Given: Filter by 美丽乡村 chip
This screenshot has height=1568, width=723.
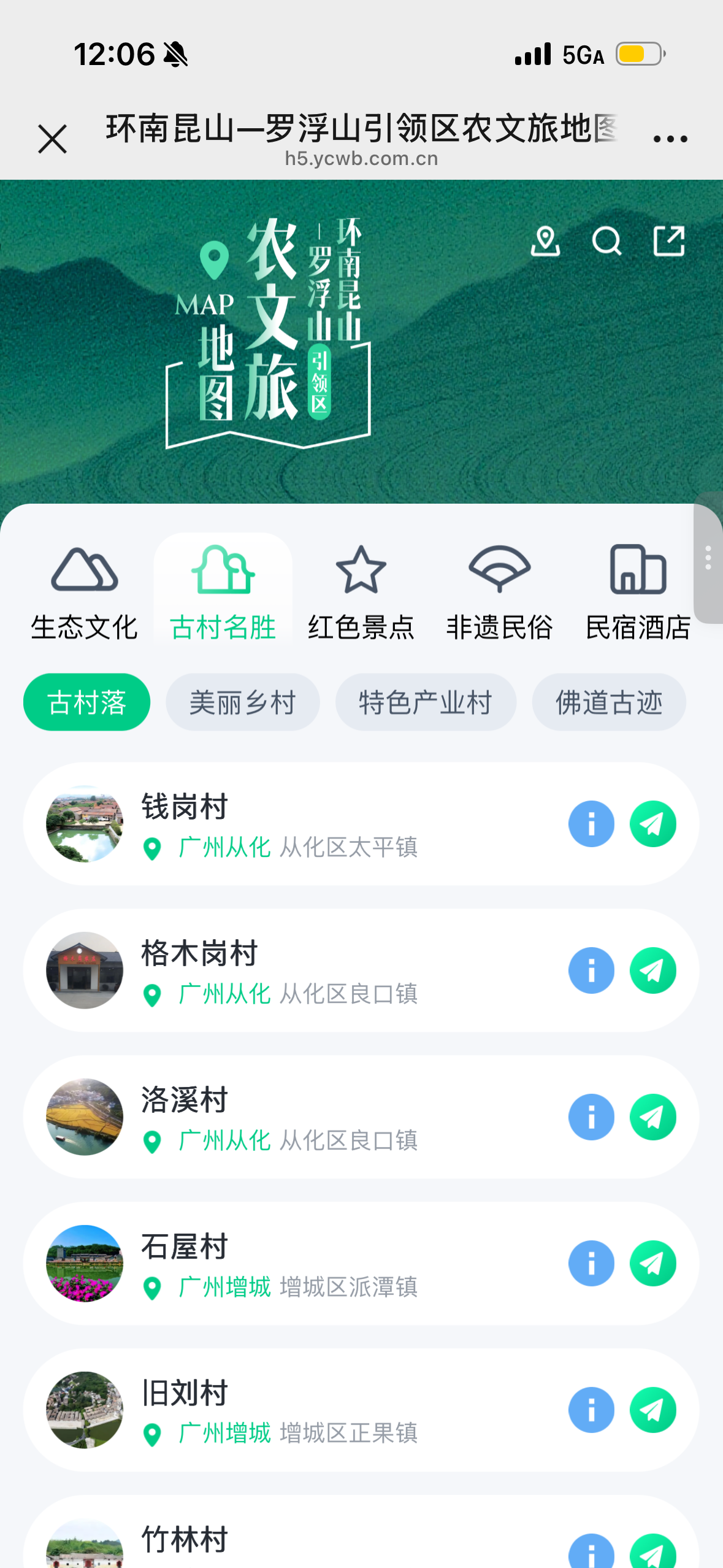Looking at the screenshot, I should point(243,702).
